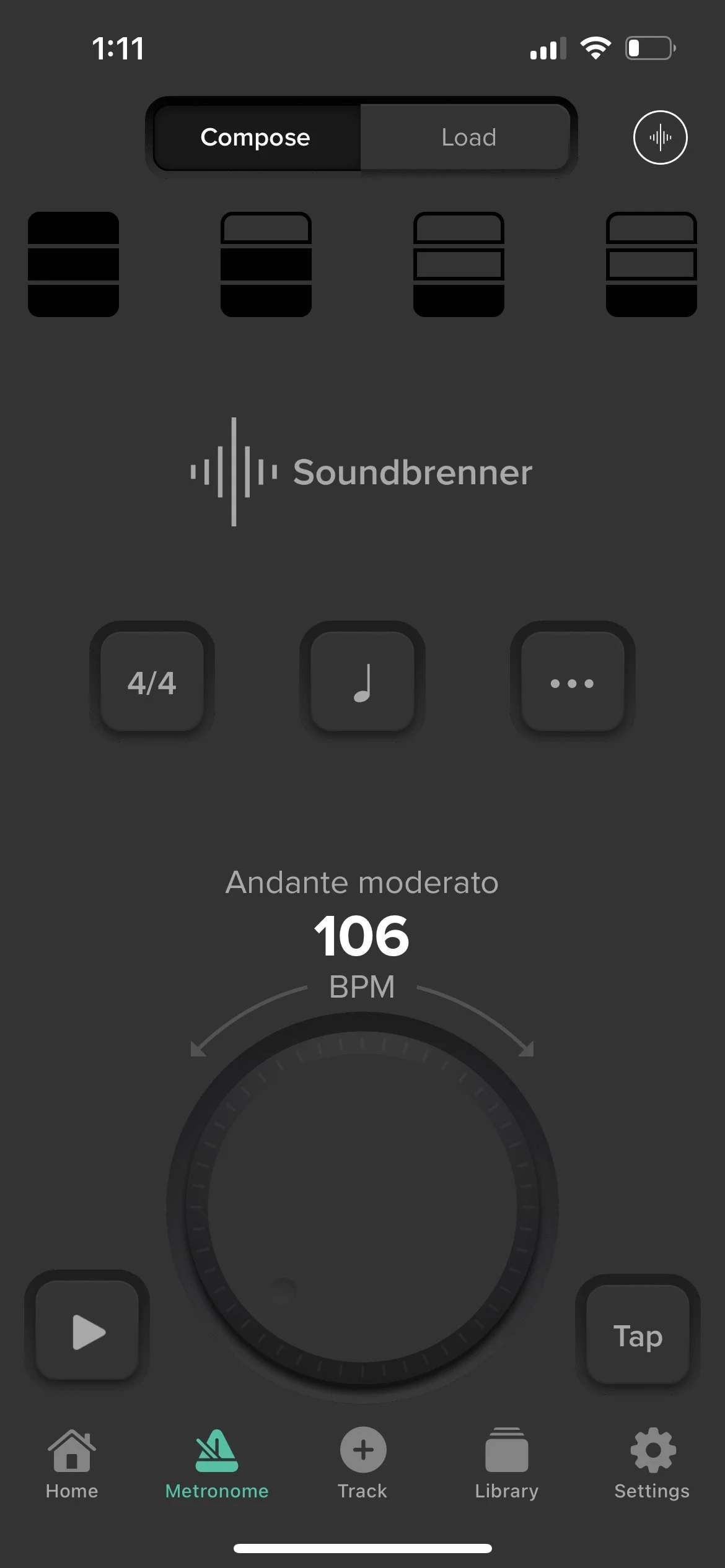Screen dimensions: 725x1568
Task: Start the metronome with the play button
Action: (87, 1331)
